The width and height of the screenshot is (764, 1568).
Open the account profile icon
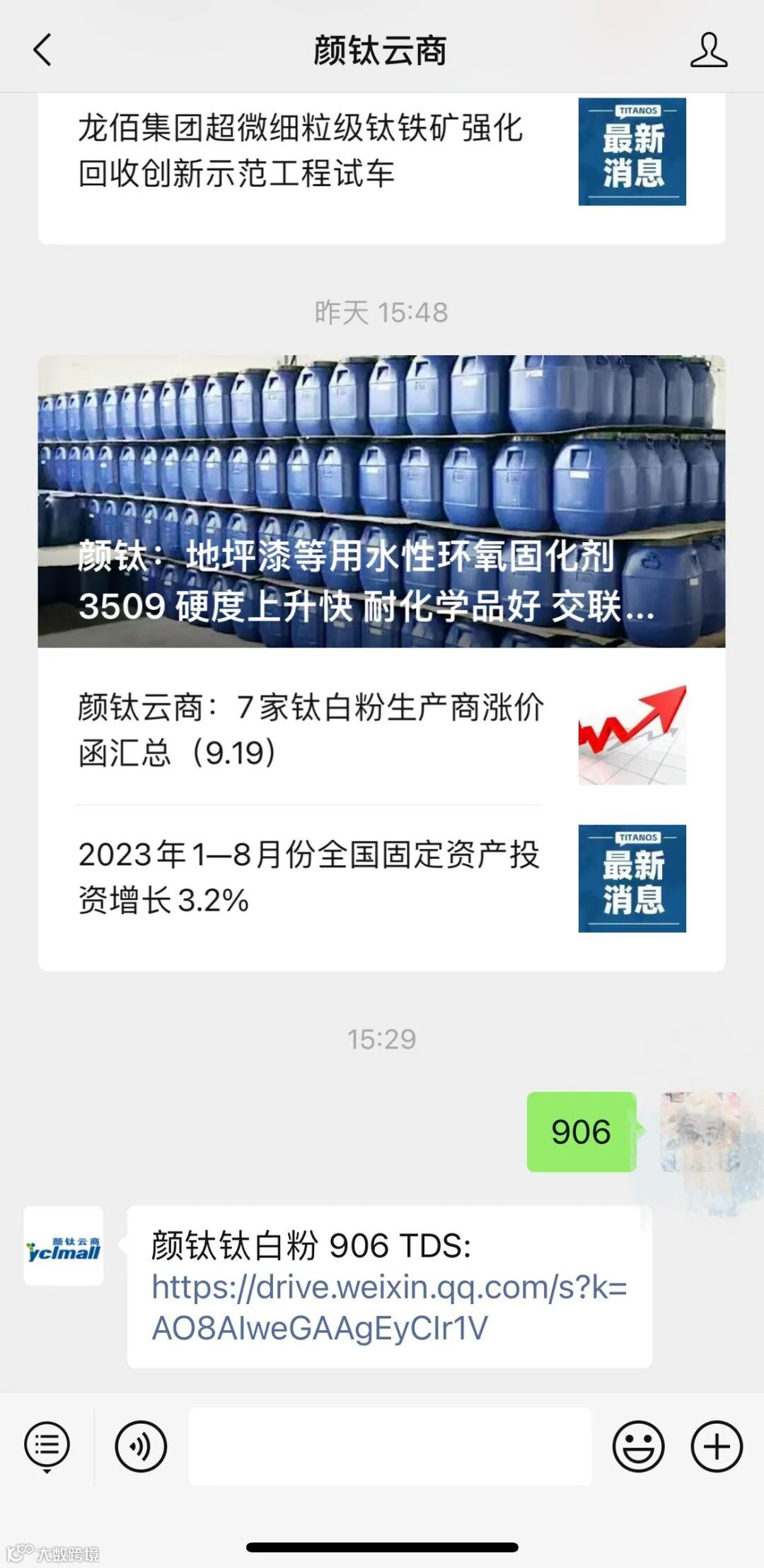click(708, 50)
